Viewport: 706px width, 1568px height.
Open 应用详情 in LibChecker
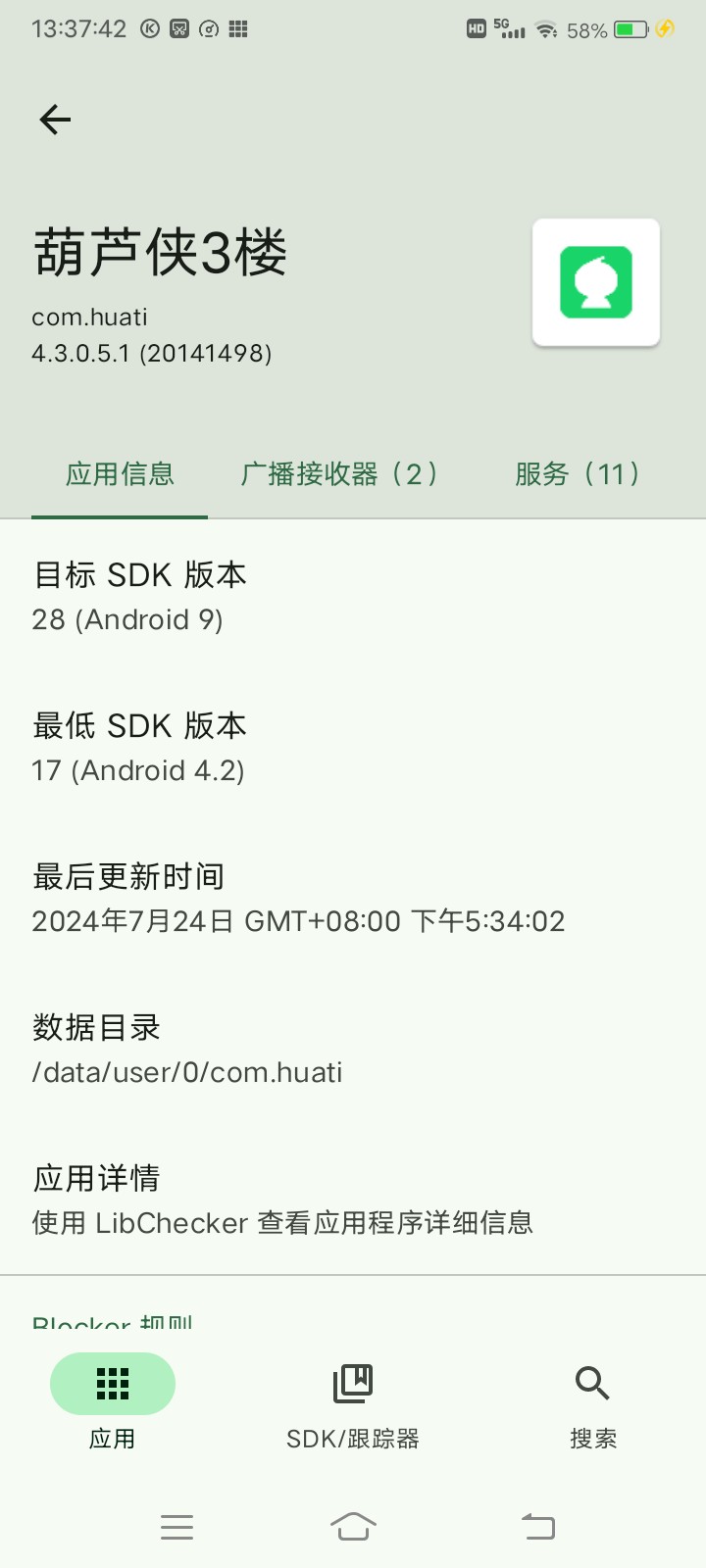pos(282,1200)
